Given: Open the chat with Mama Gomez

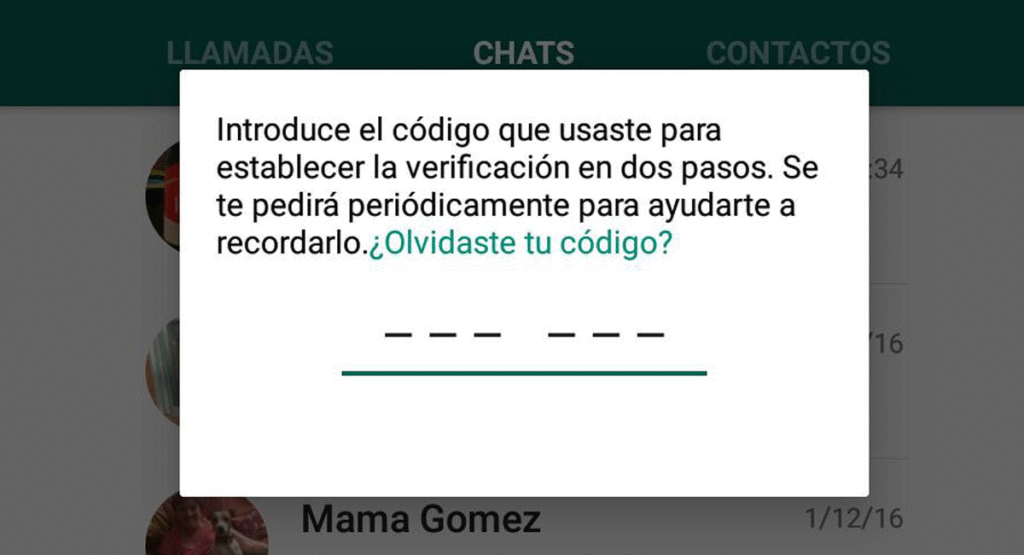Looking at the screenshot, I should point(421,520).
